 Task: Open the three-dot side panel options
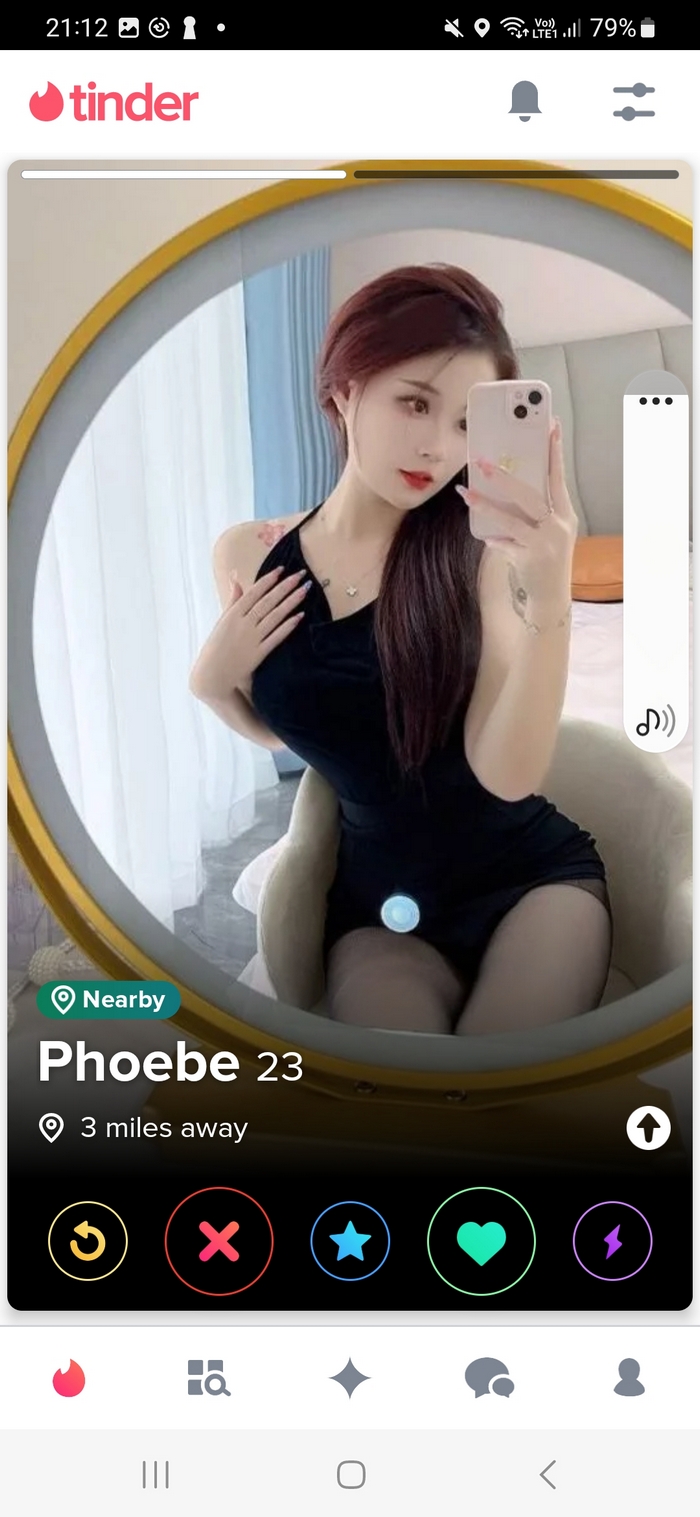pyautogui.click(x=656, y=401)
